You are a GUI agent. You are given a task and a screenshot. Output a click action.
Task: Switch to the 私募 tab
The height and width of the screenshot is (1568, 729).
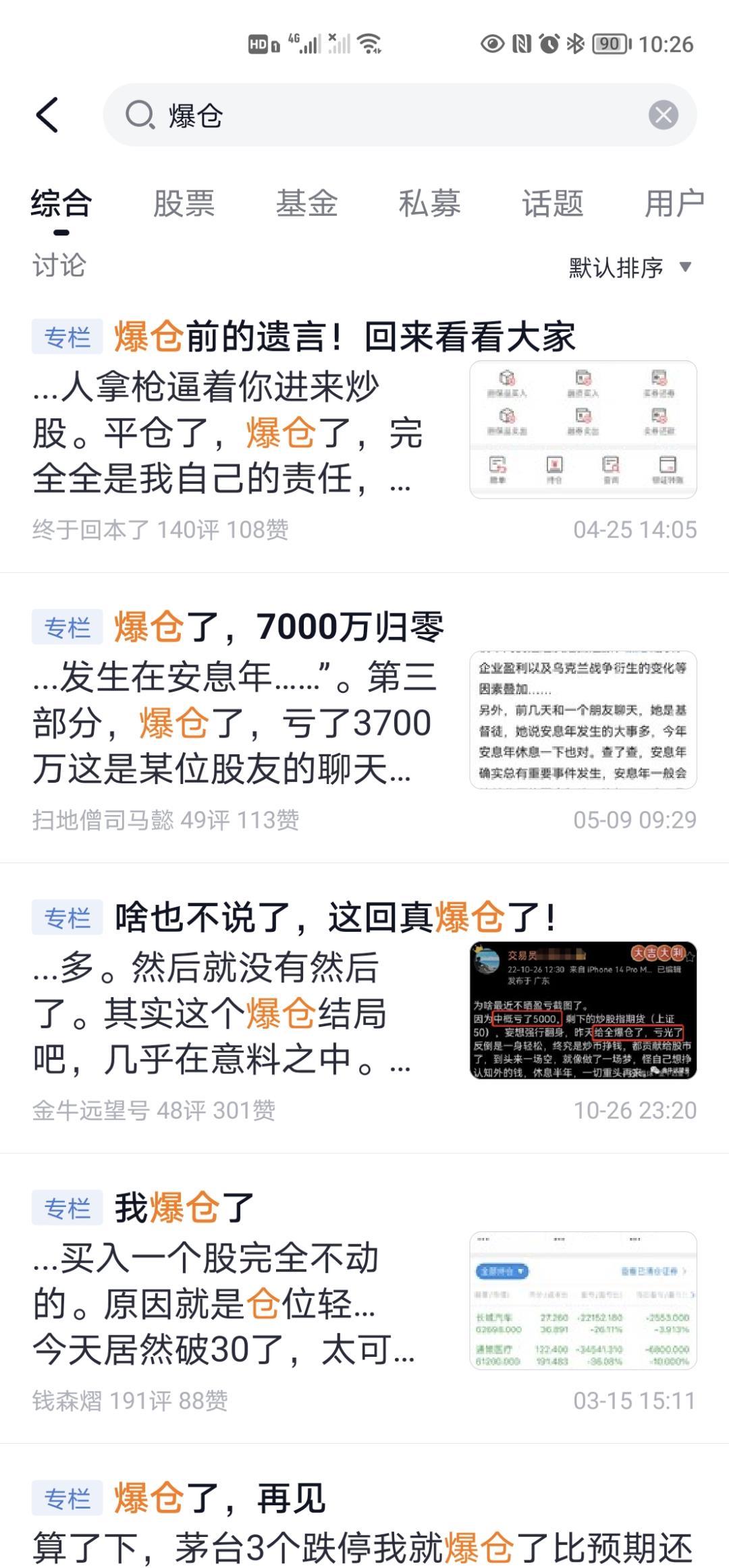coord(429,204)
